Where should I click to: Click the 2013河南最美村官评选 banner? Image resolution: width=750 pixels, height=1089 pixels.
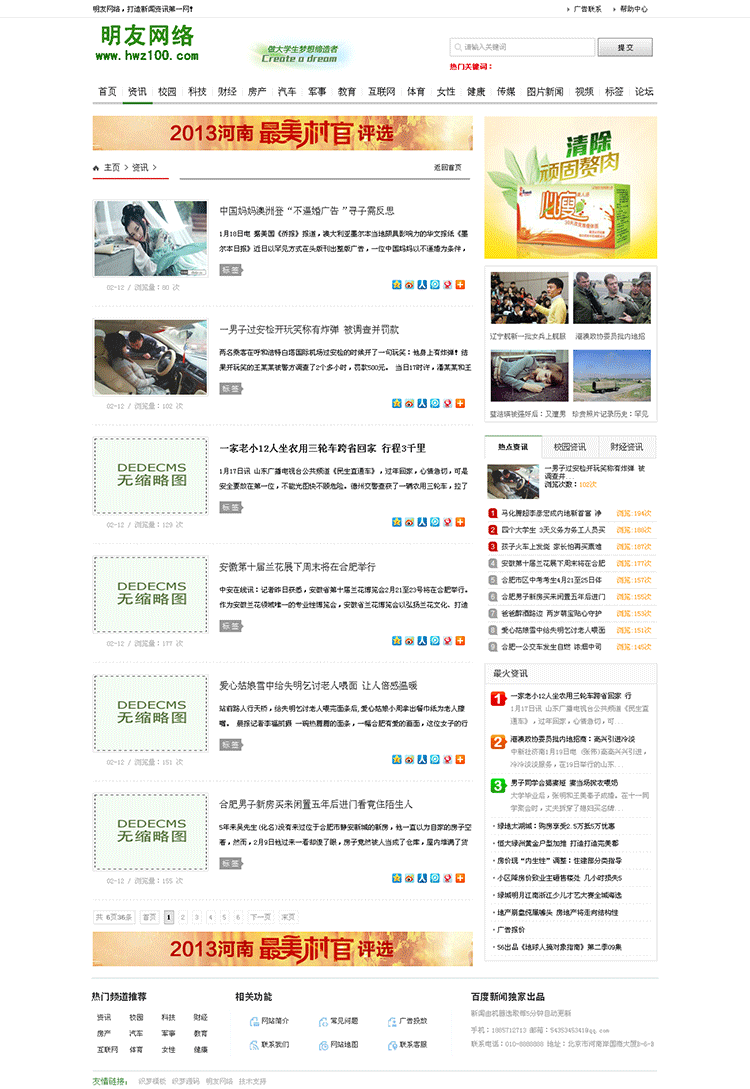click(x=283, y=132)
